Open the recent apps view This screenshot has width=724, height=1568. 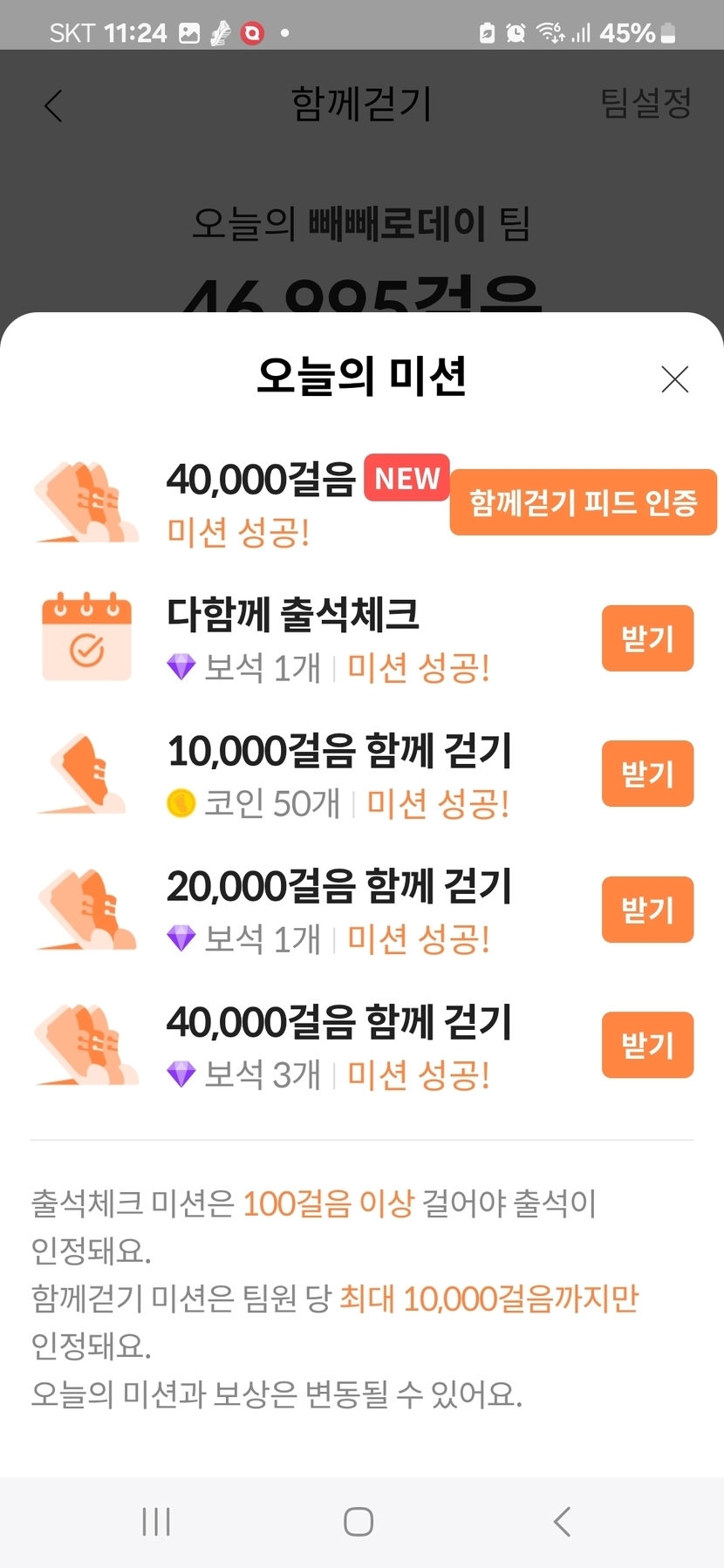[156, 1522]
